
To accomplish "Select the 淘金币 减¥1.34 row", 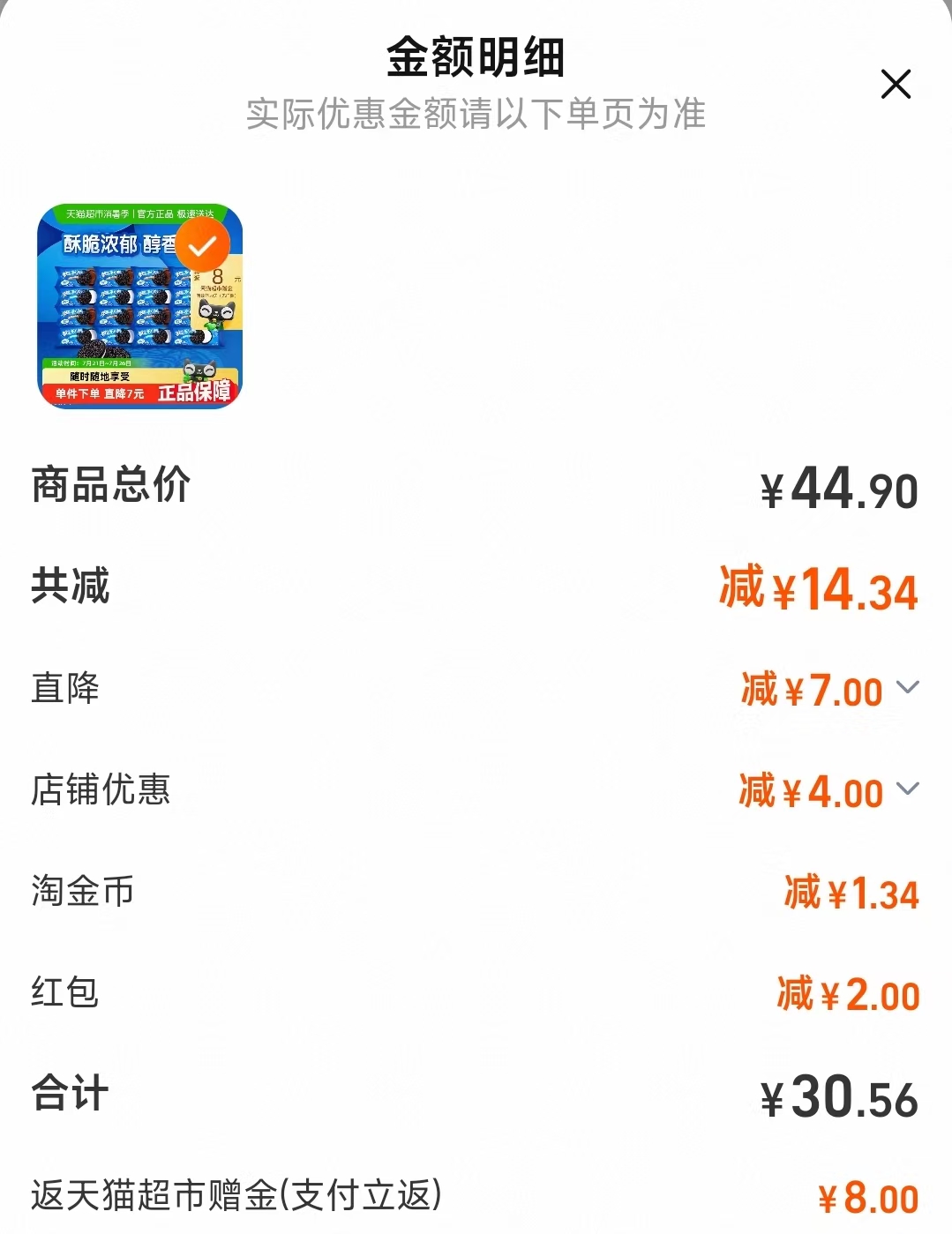I will point(476,892).
